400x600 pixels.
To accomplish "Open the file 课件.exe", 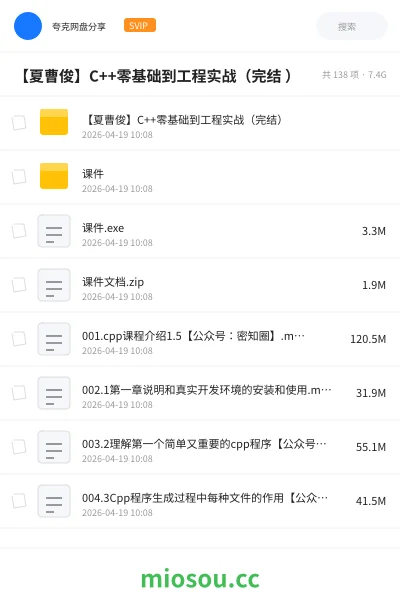I will point(200,231).
